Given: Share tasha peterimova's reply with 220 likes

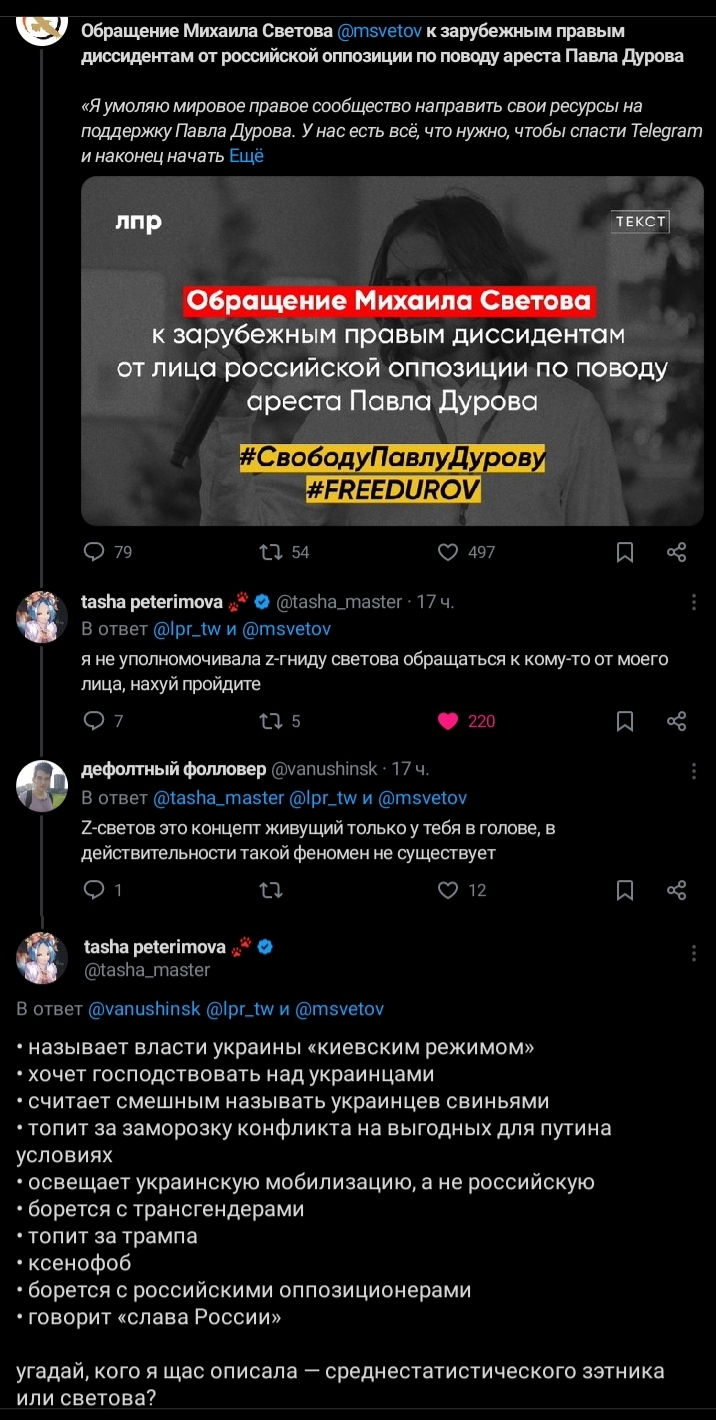Looking at the screenshot, I should tap(677, 721).
